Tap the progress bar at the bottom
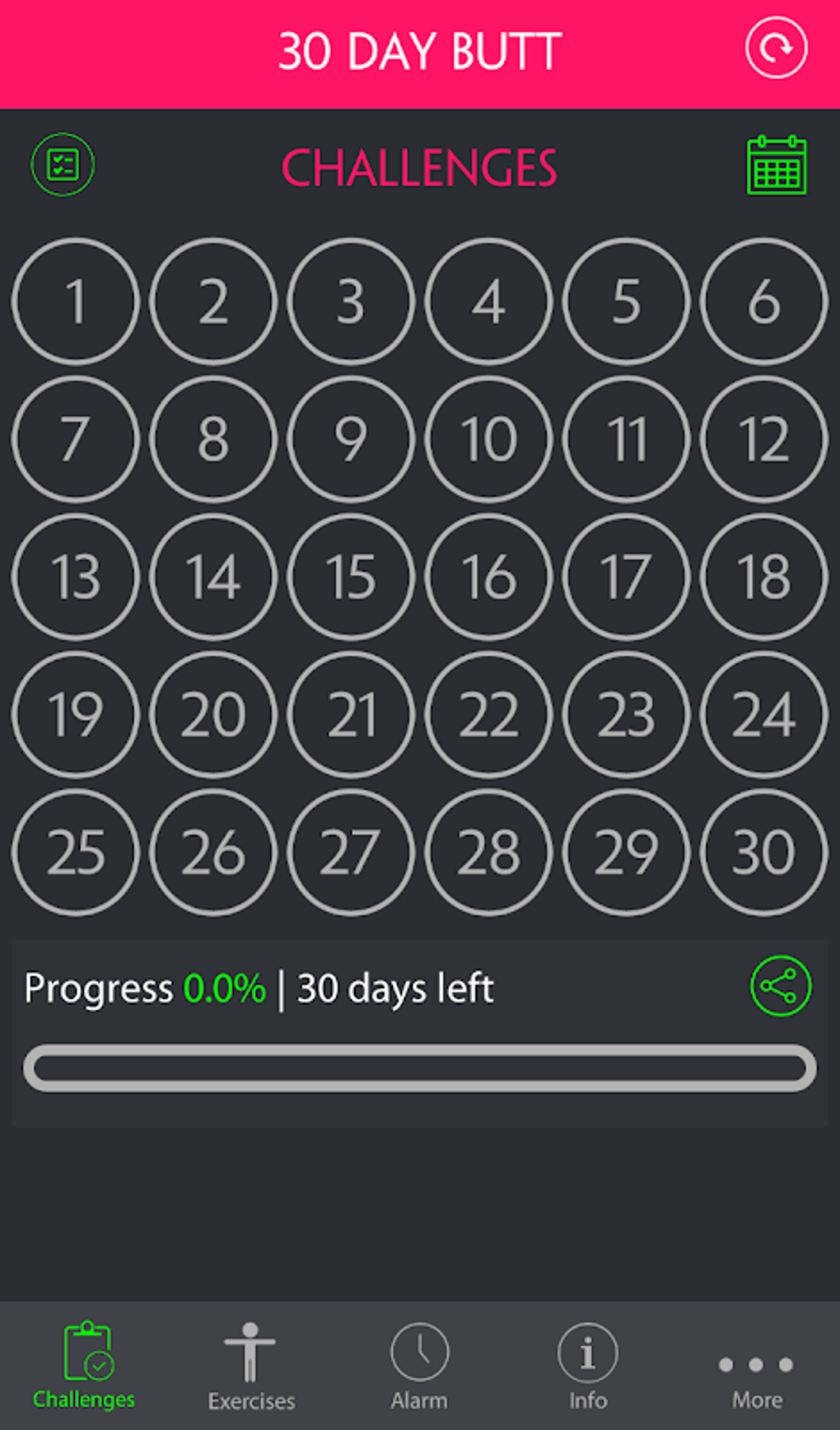This screenshot has width=840, height=1430. 420,1065
